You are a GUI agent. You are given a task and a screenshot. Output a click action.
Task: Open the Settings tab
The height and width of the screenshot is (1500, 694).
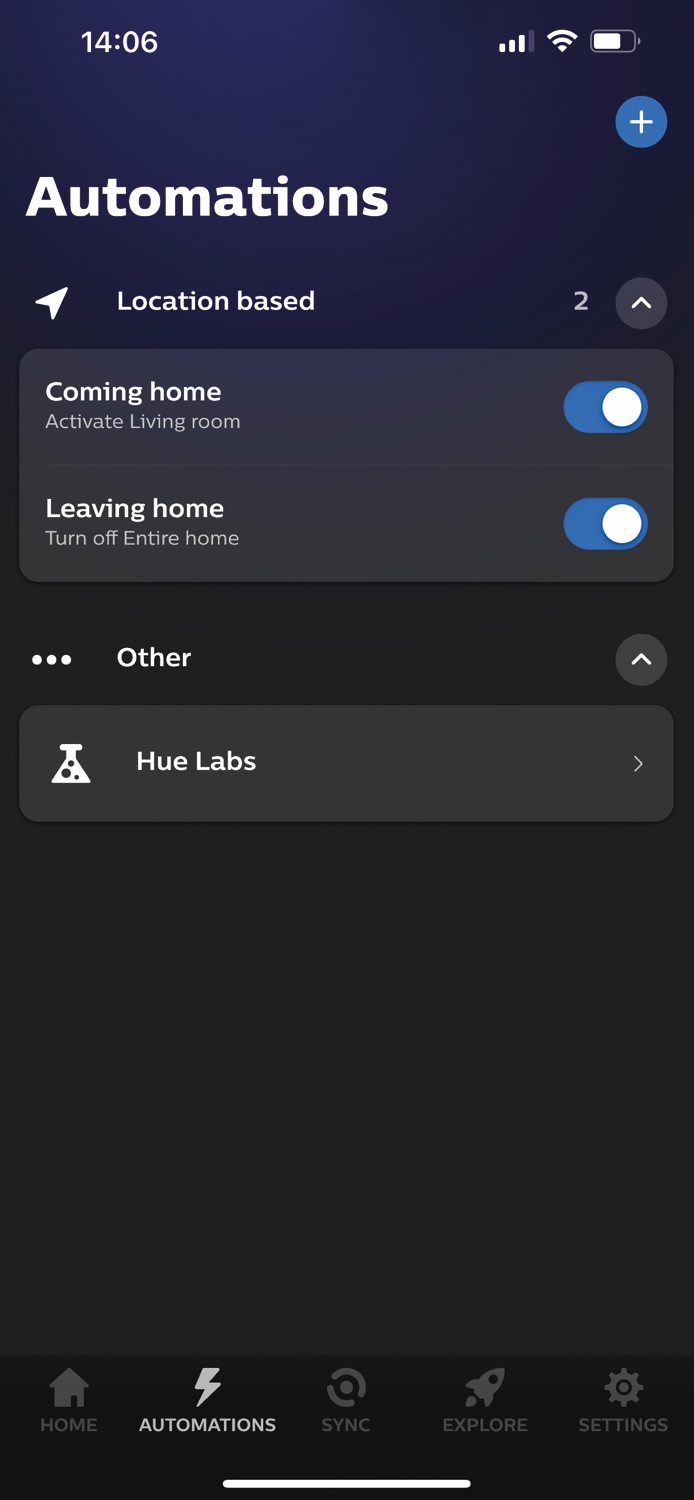point(623,1402)
